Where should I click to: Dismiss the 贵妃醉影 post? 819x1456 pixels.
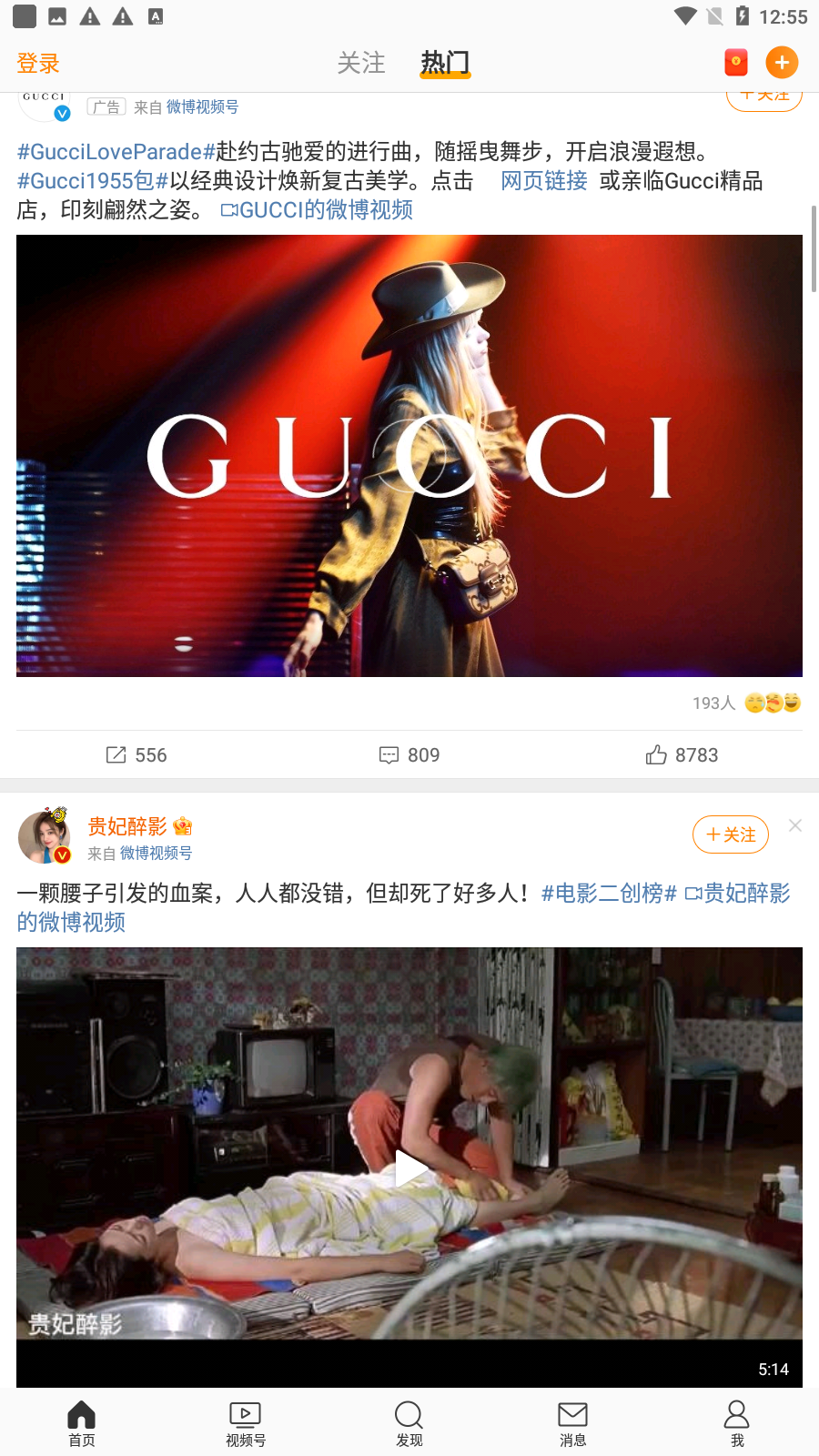click(795, 825)
